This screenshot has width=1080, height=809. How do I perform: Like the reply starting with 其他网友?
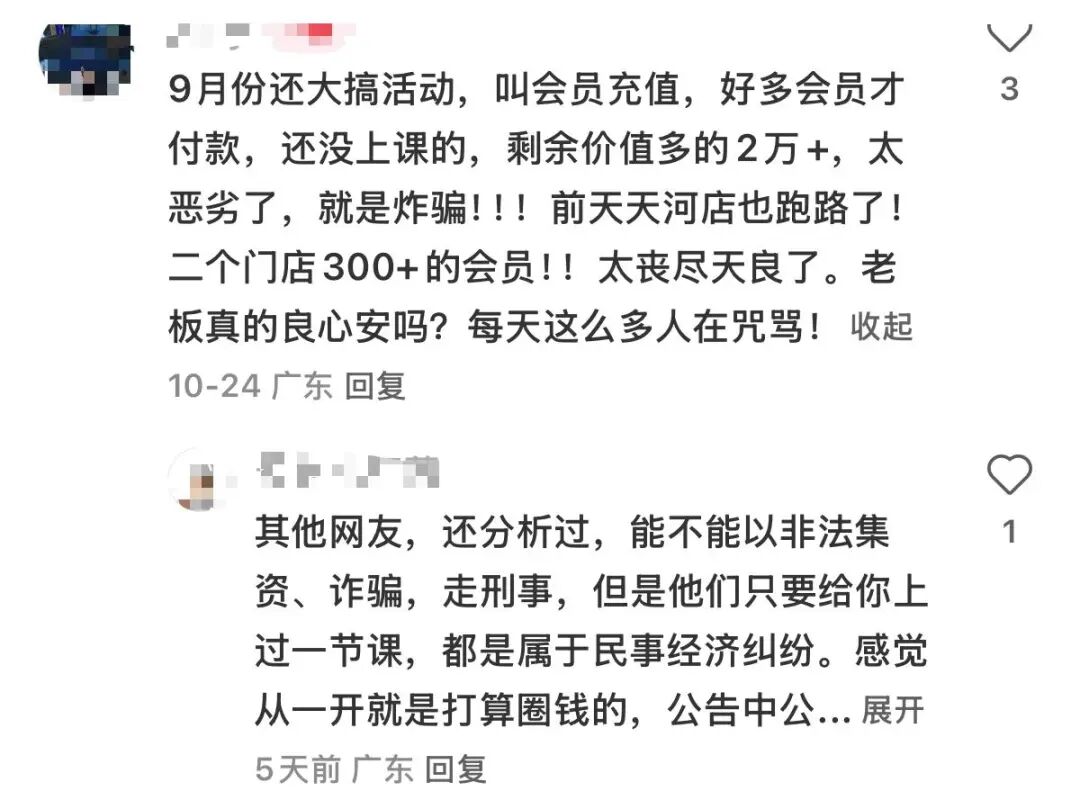click(x=1008, y=476)
